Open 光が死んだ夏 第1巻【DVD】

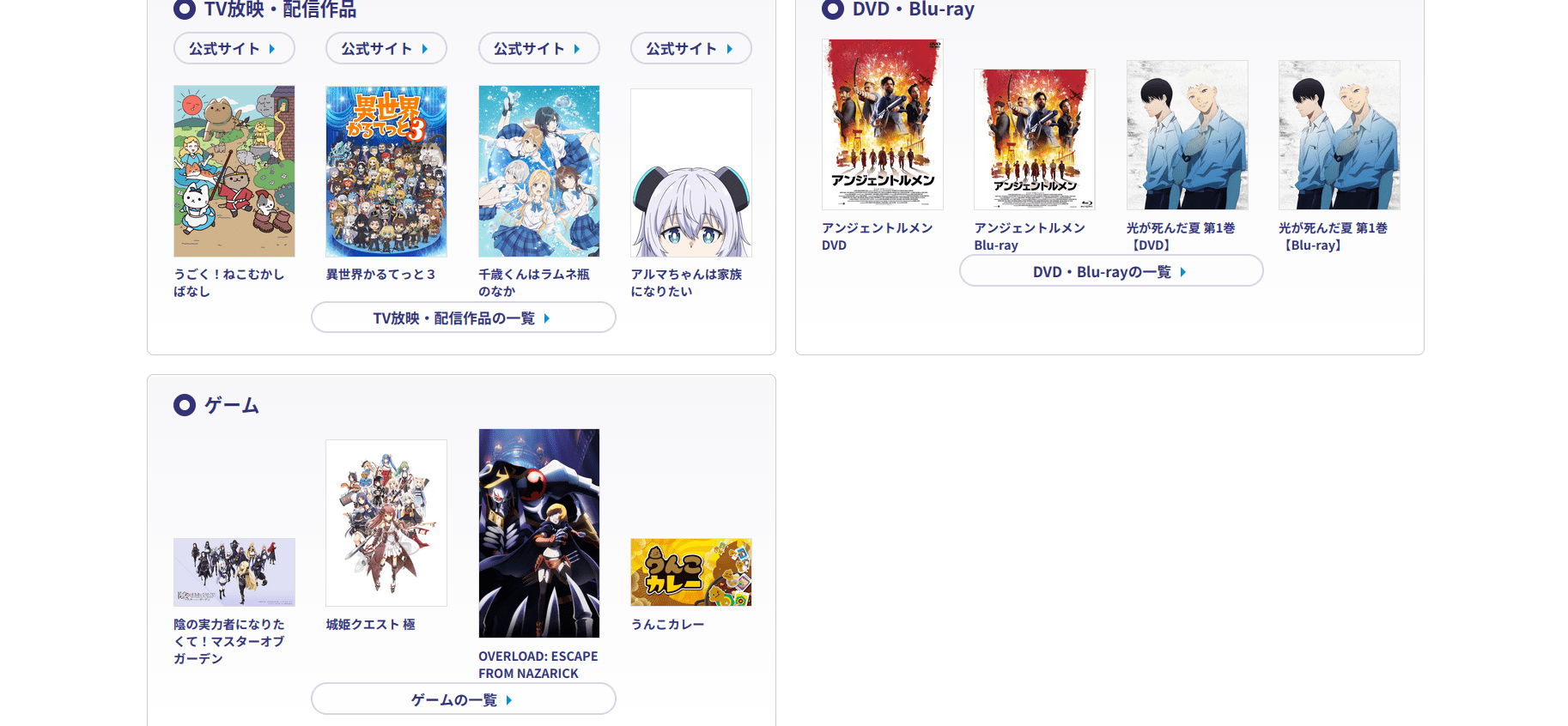coord(1187,136)
